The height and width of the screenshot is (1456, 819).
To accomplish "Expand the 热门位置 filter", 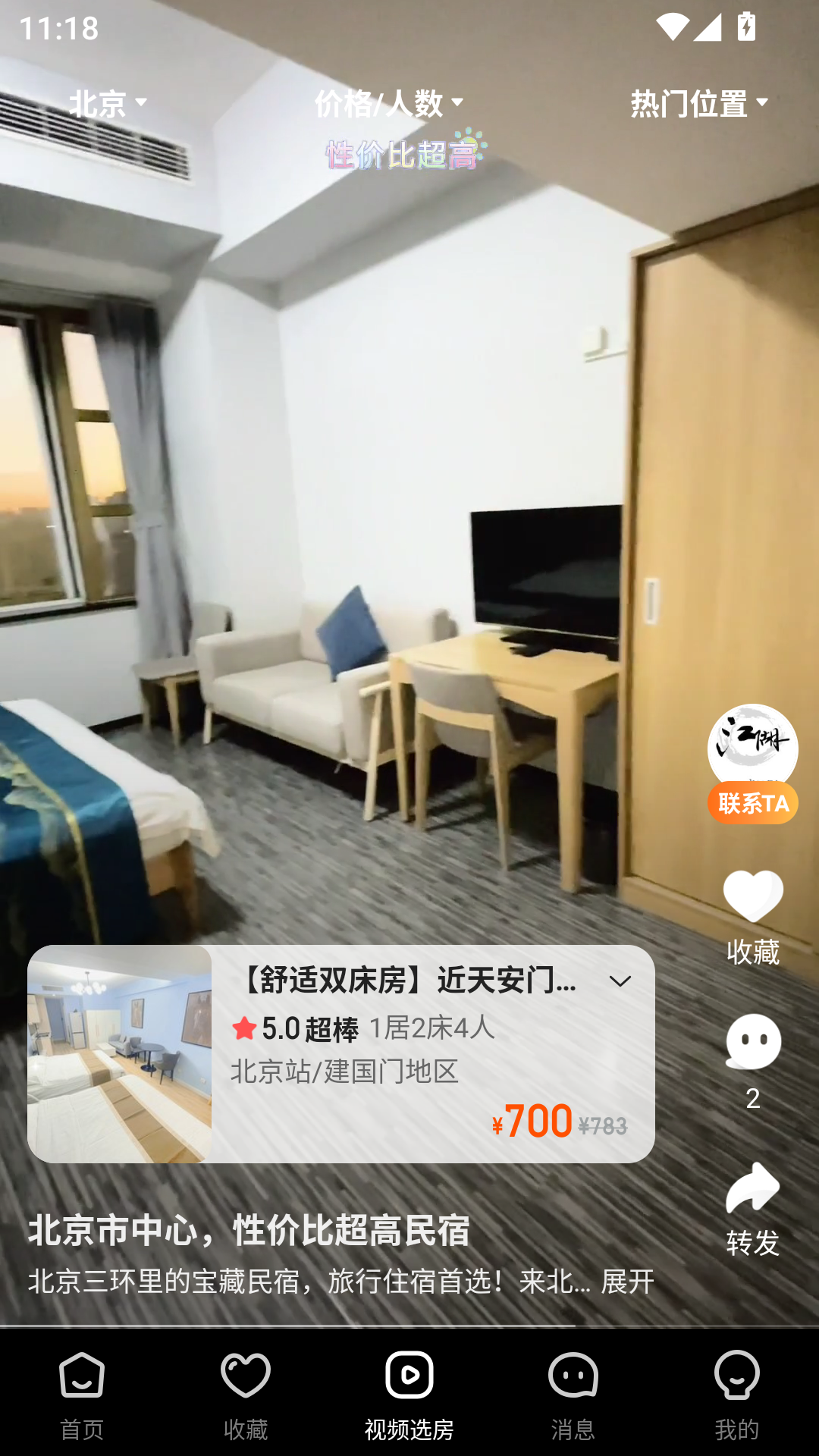I will click(699, 103).
